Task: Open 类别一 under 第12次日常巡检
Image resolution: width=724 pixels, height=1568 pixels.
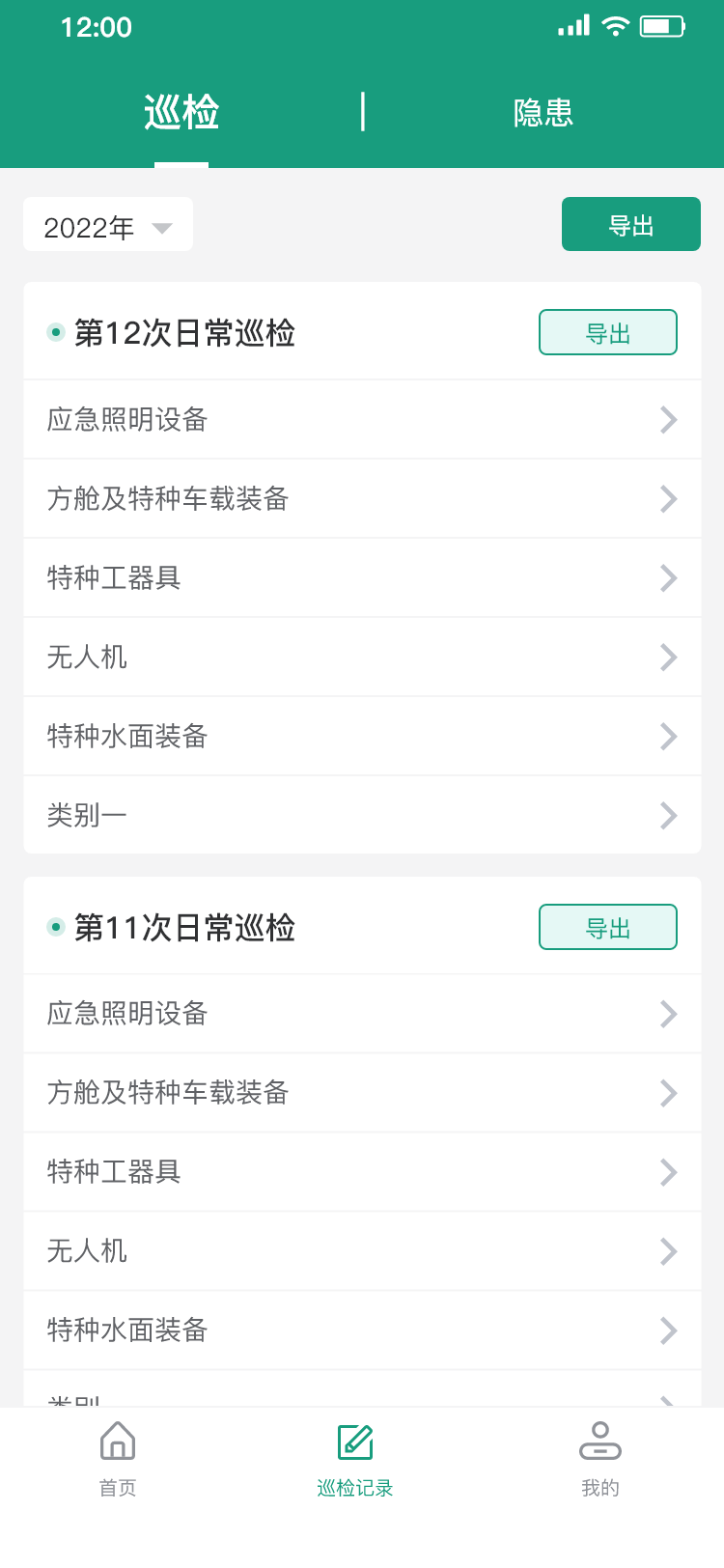Action: click(362, 816)
